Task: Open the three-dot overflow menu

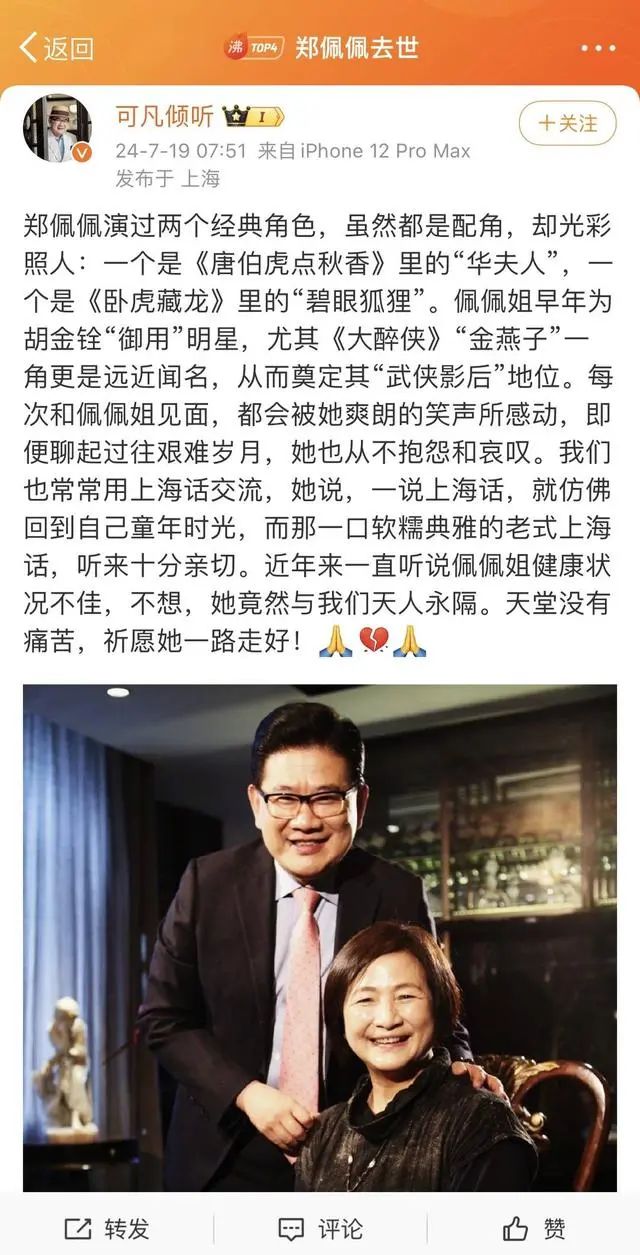Action: (597, 47)
